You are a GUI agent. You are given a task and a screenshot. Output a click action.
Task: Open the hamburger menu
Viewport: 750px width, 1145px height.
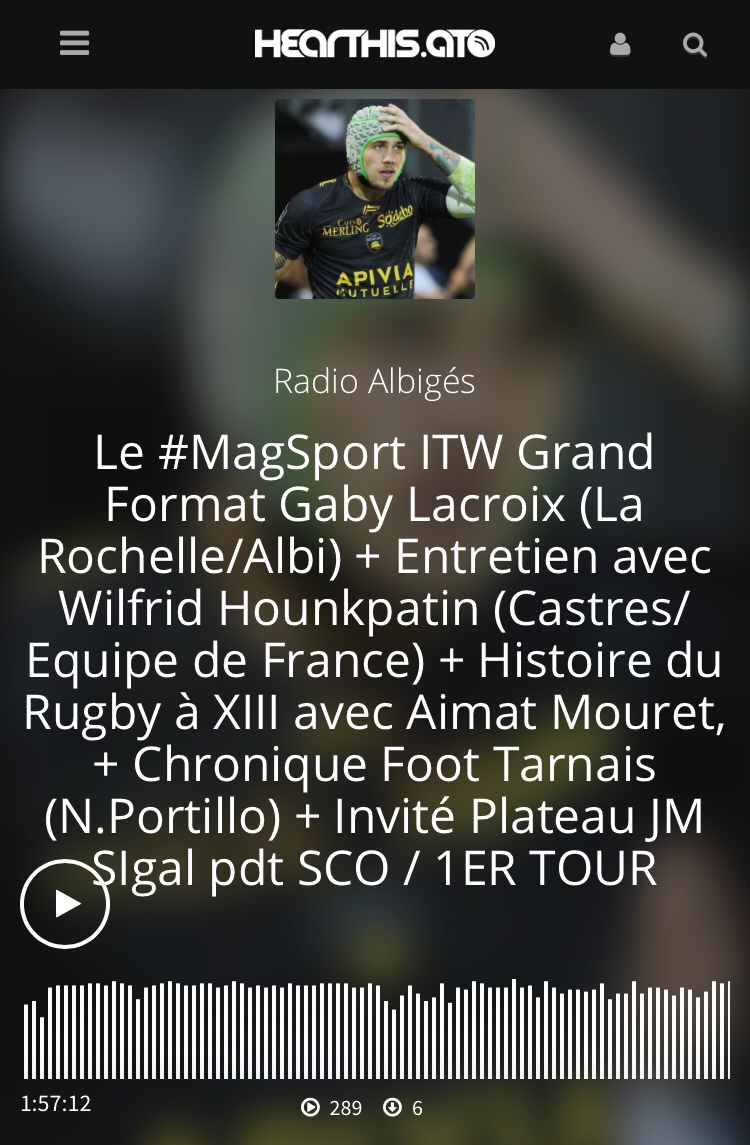[75, 44]
